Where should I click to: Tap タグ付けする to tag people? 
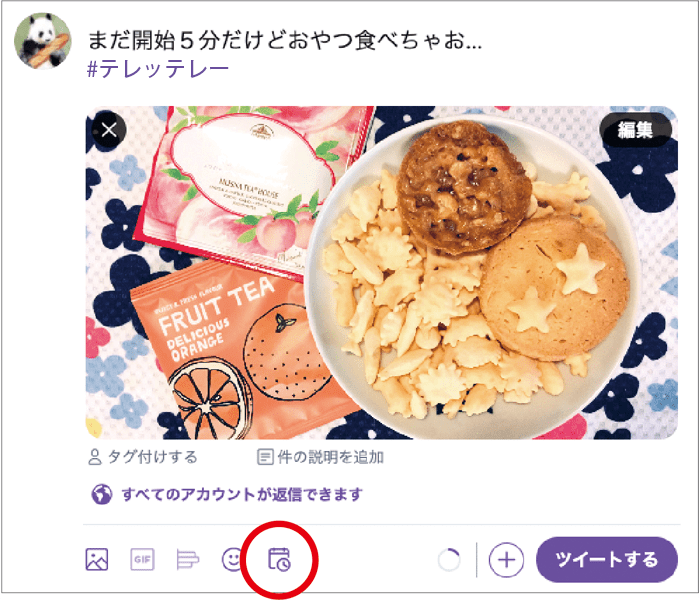click(143, 457)
